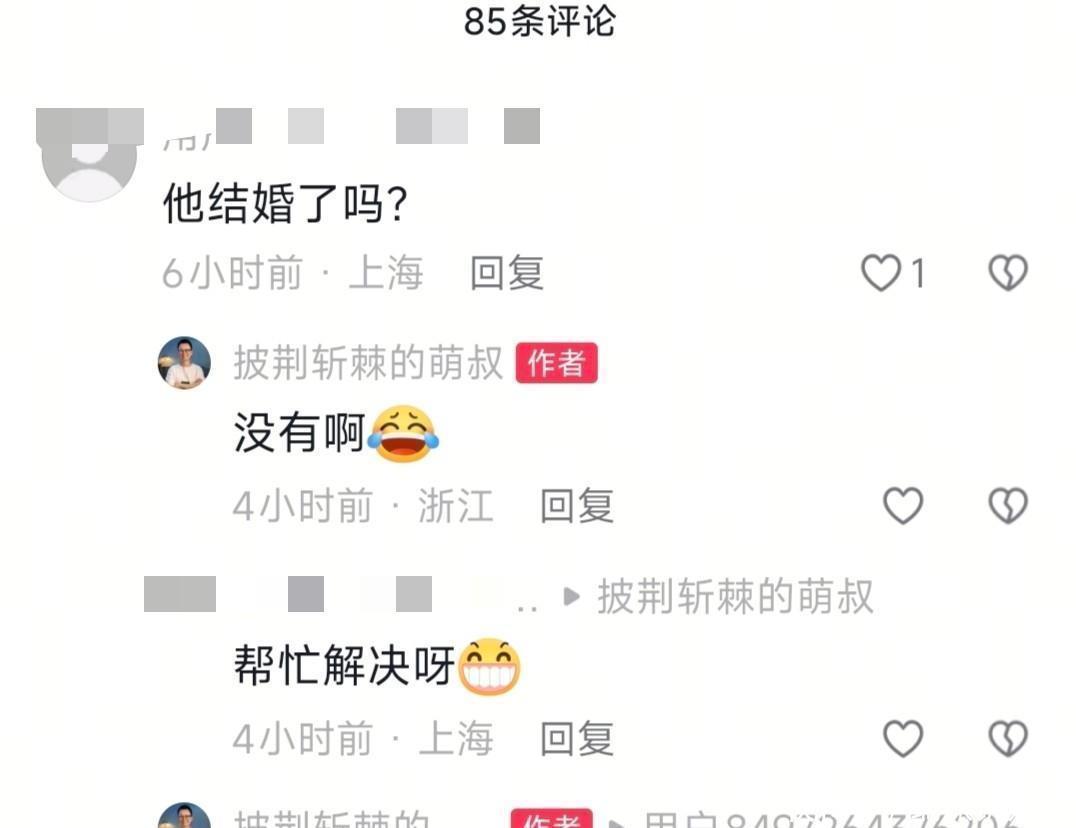Tap 回复 under the 没有啊 reply
This screenshot has height=828, width=1076.
(577, 506)
